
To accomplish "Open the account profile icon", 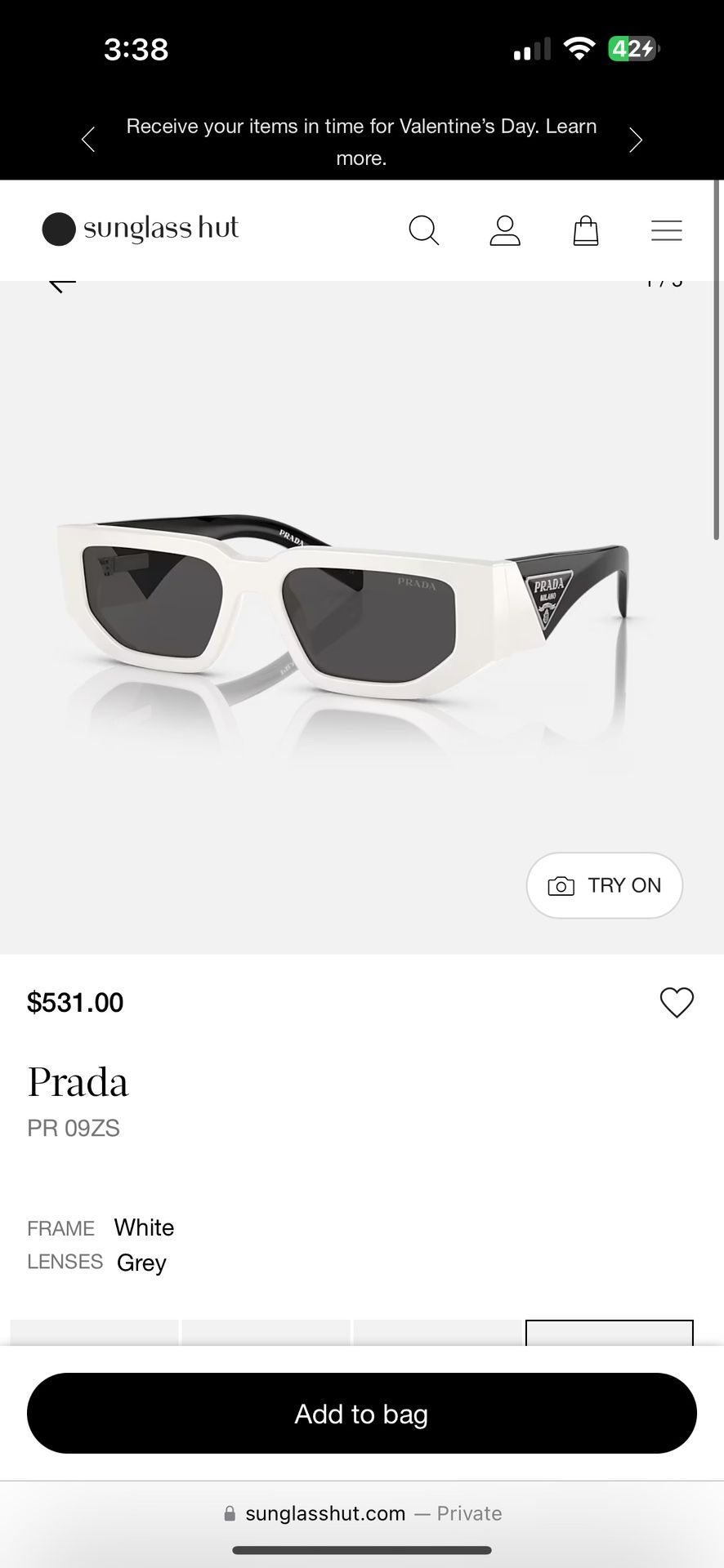I will click(505, 230).
